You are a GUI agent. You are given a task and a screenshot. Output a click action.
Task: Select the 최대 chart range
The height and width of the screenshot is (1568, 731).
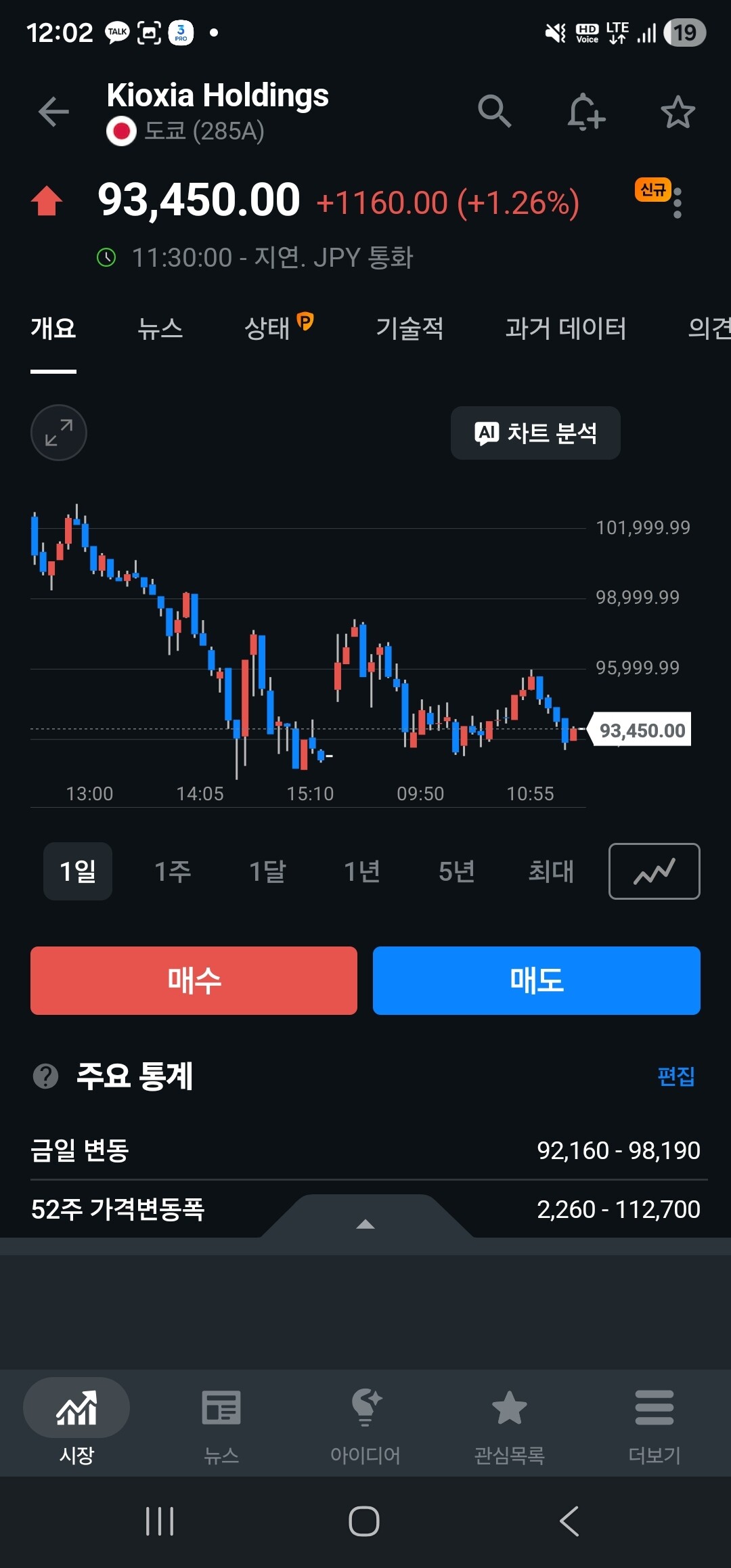(x=551, y=871)
